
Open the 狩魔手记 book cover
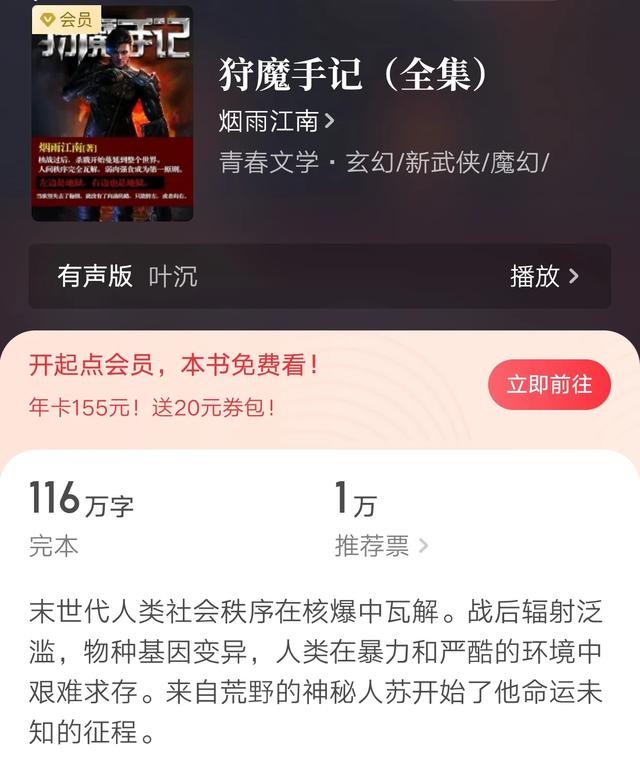point(112,114)
